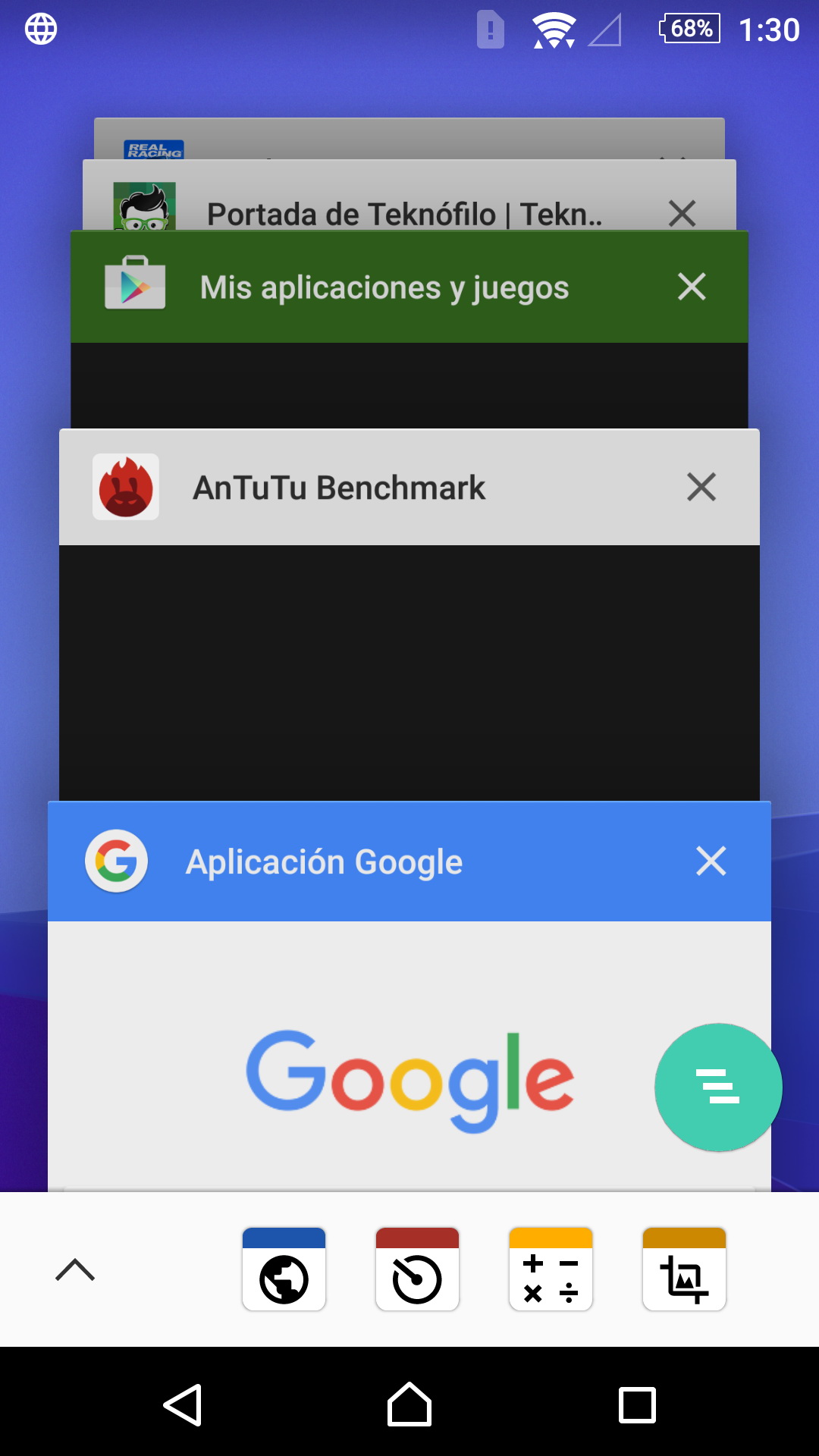
Task: Close the Aplicación Google card
Action: tap(711, 861)
